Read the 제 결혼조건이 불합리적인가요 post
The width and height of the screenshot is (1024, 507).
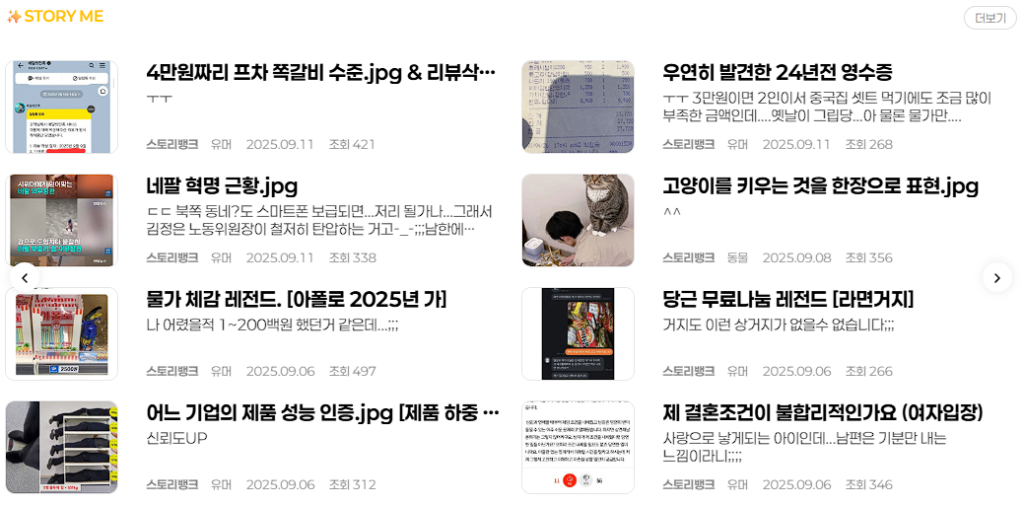point(822,413)
